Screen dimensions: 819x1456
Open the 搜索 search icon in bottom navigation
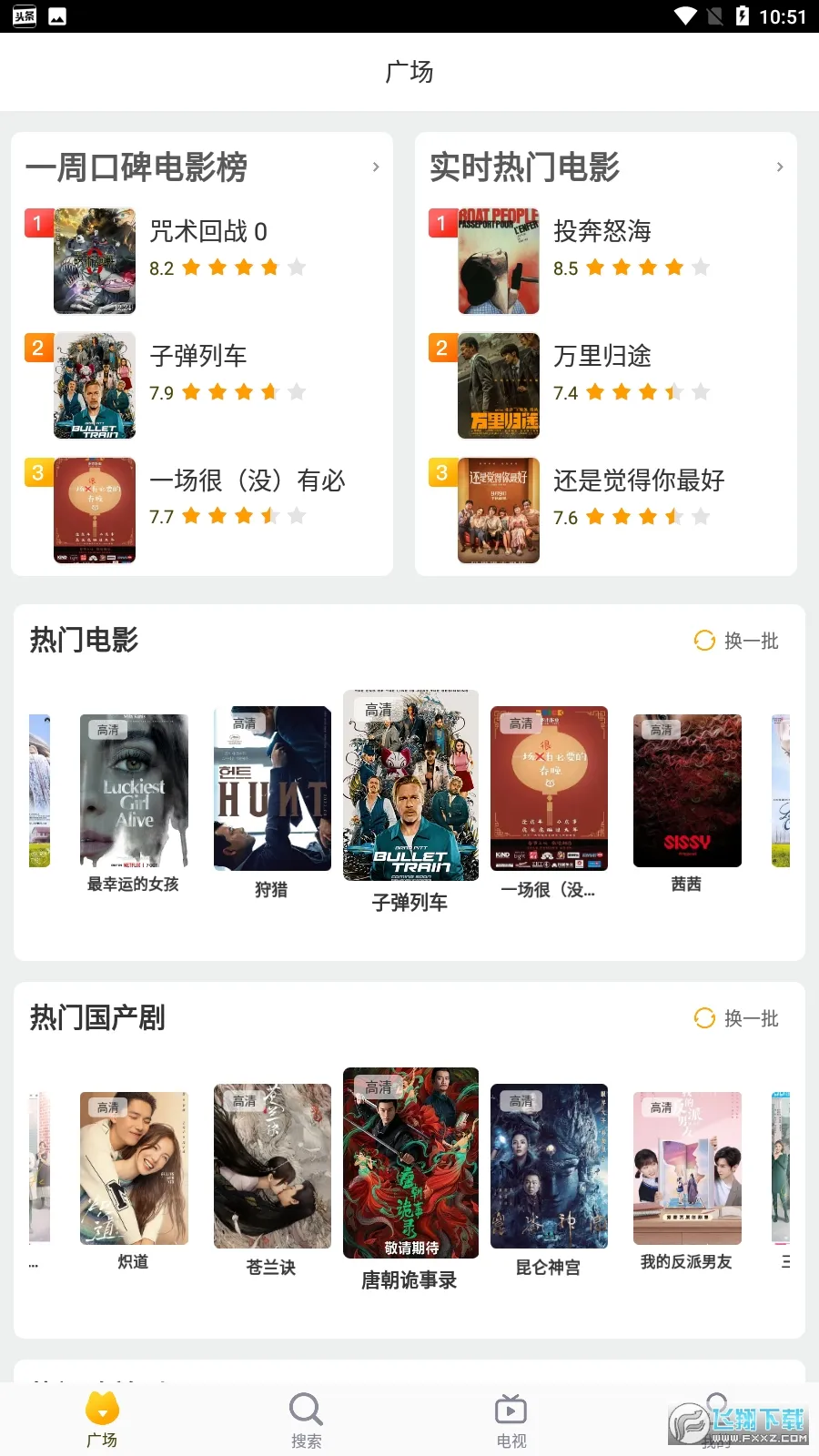(x=305, y=1410)
